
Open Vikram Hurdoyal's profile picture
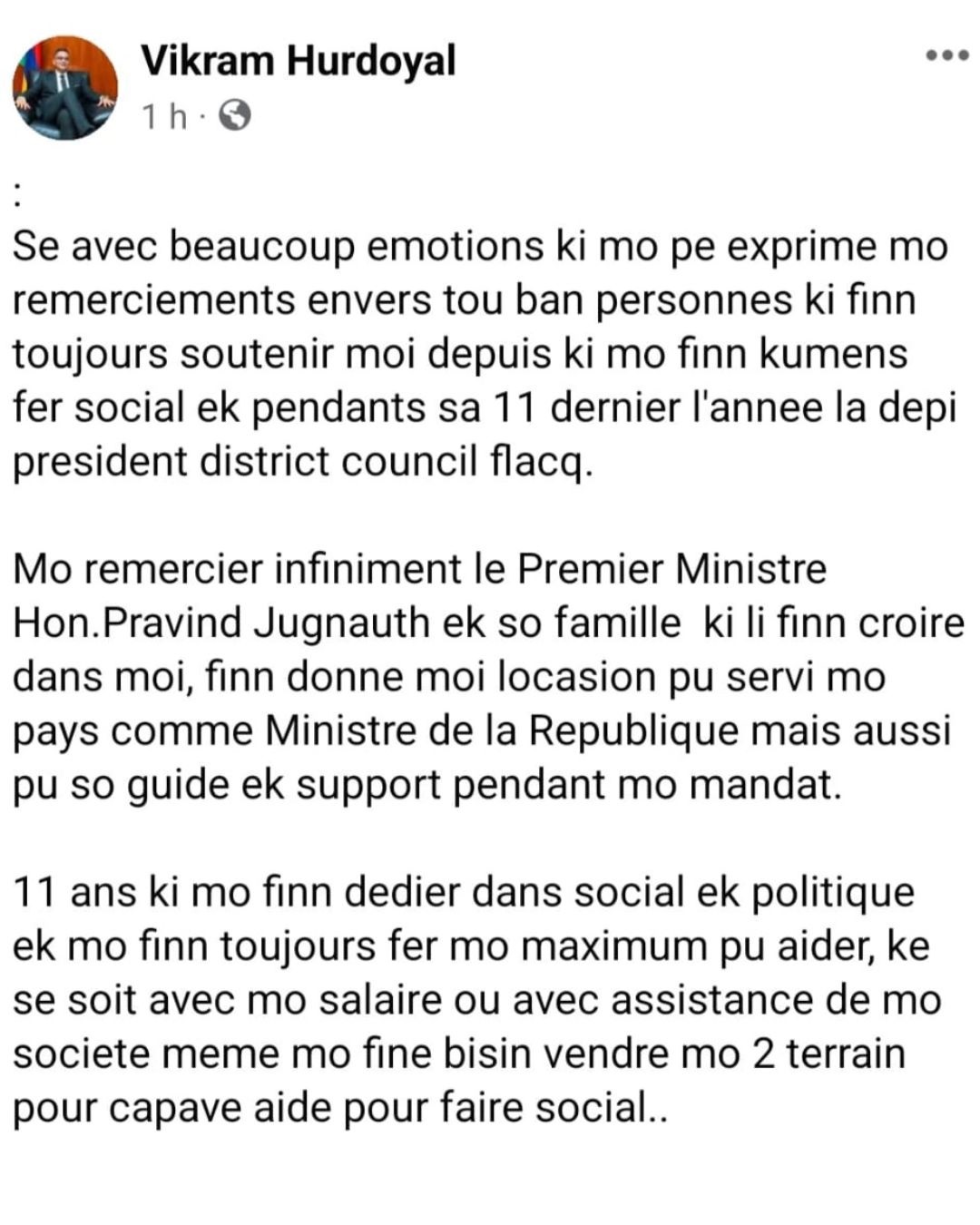64,88
